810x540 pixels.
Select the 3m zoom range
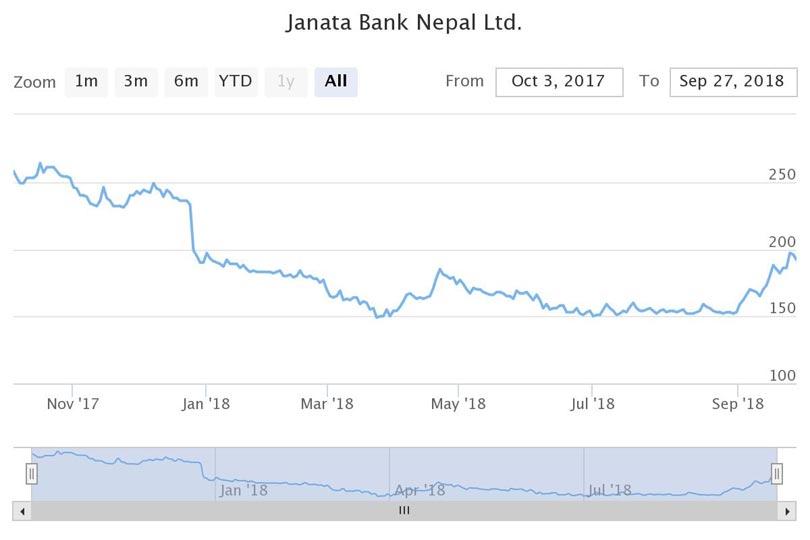pos(136,82)
